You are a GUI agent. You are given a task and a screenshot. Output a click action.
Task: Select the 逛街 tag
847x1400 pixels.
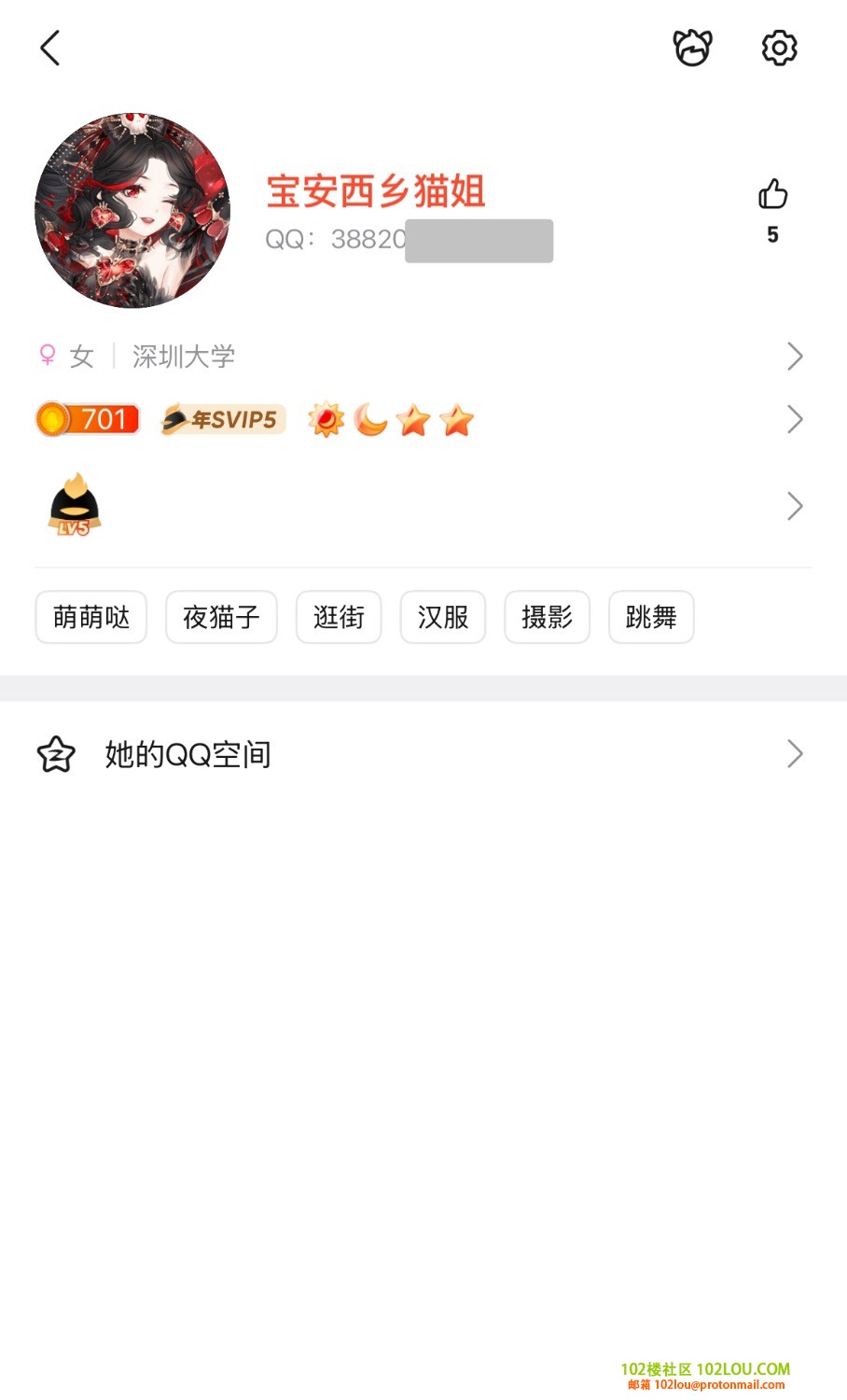(339, 617)
